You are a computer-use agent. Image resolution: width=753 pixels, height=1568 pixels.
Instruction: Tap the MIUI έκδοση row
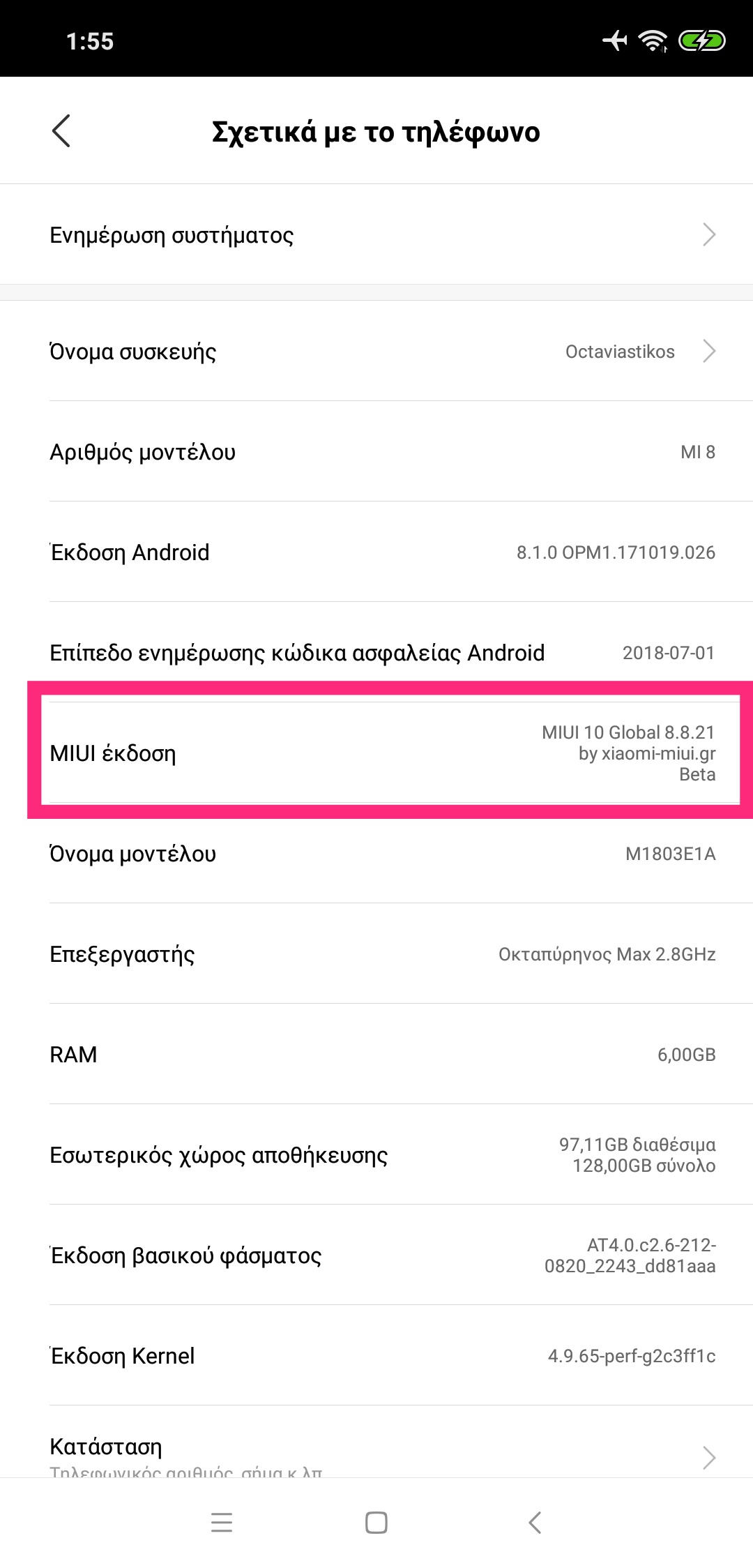coord(376,753)
